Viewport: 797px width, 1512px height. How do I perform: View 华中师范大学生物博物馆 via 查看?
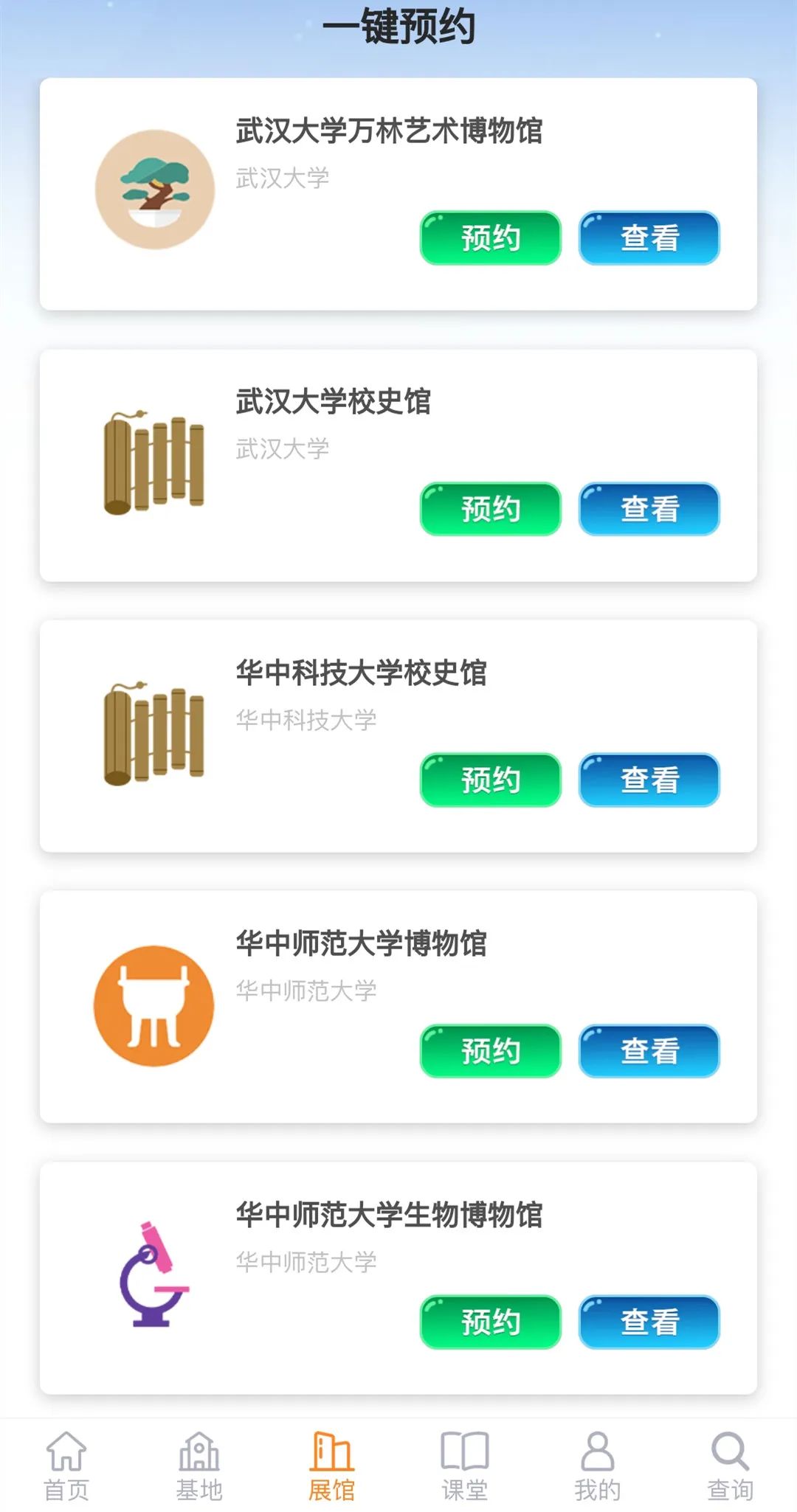(x=649, y=1322)
